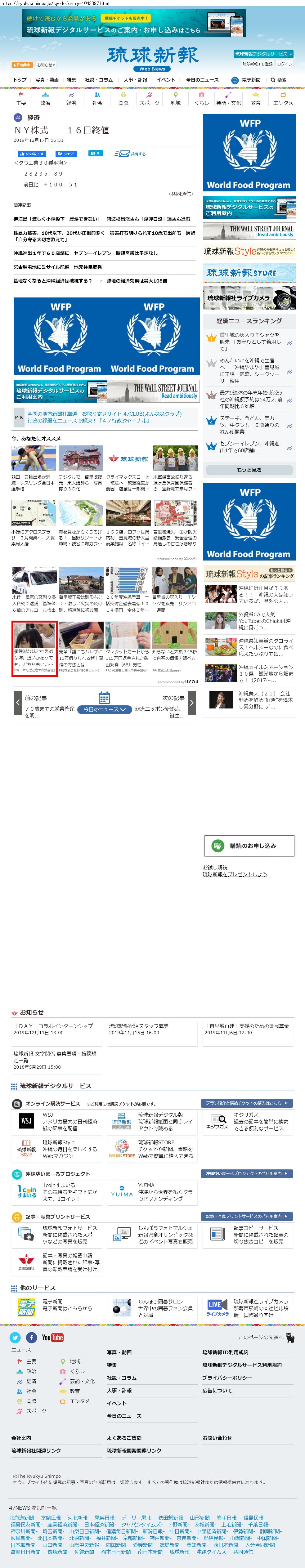Viewport: 305px width, 1568px height.
Task: Open the 電子新聞 e-newspaper link
Action: [x=246, y=80]
